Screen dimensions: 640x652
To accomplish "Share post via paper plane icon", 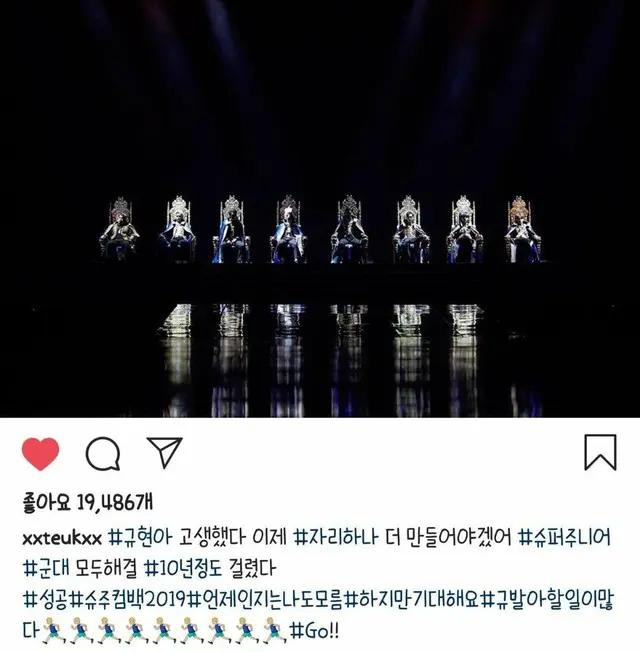I will [x=164, y=454].
